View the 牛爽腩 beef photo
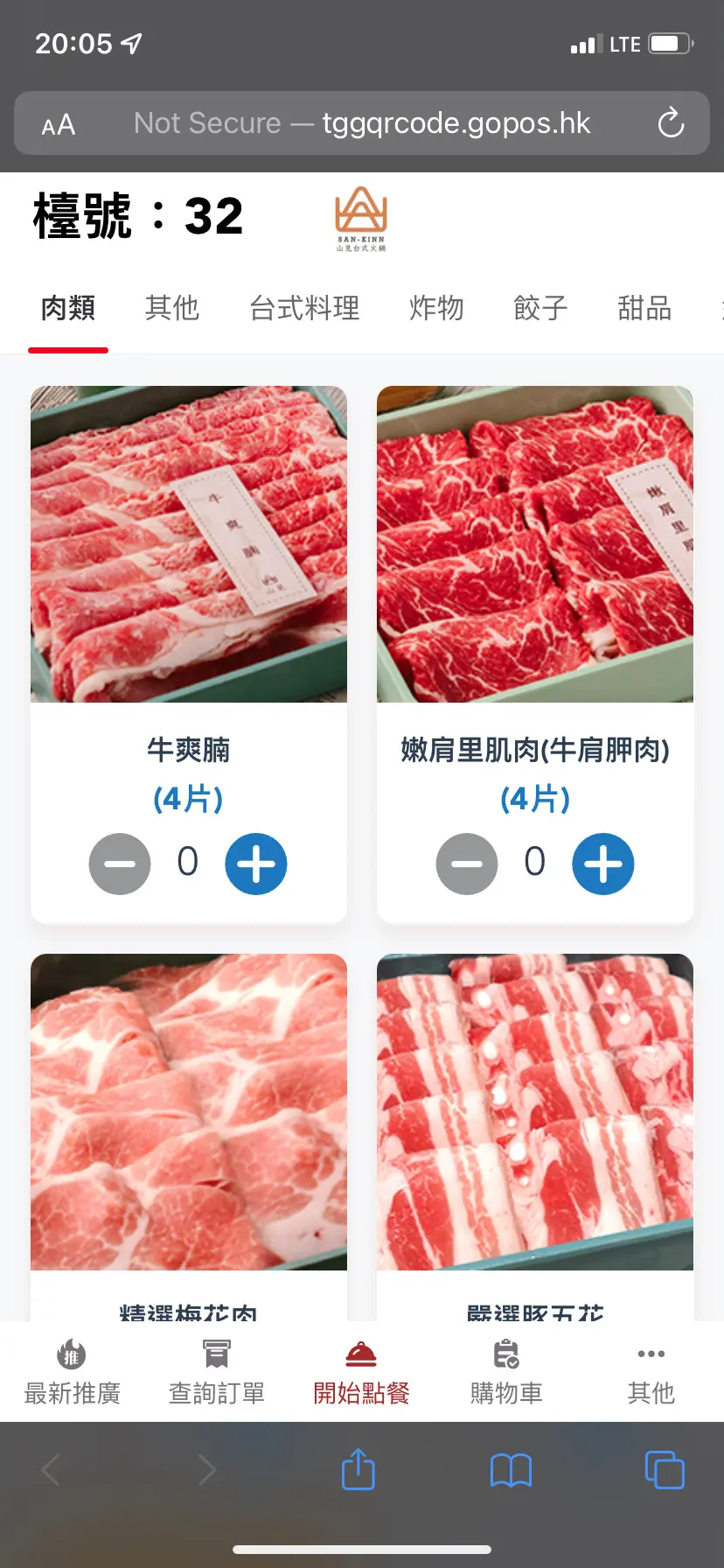Screen dimensions: 724x1568 coord(189,544)
